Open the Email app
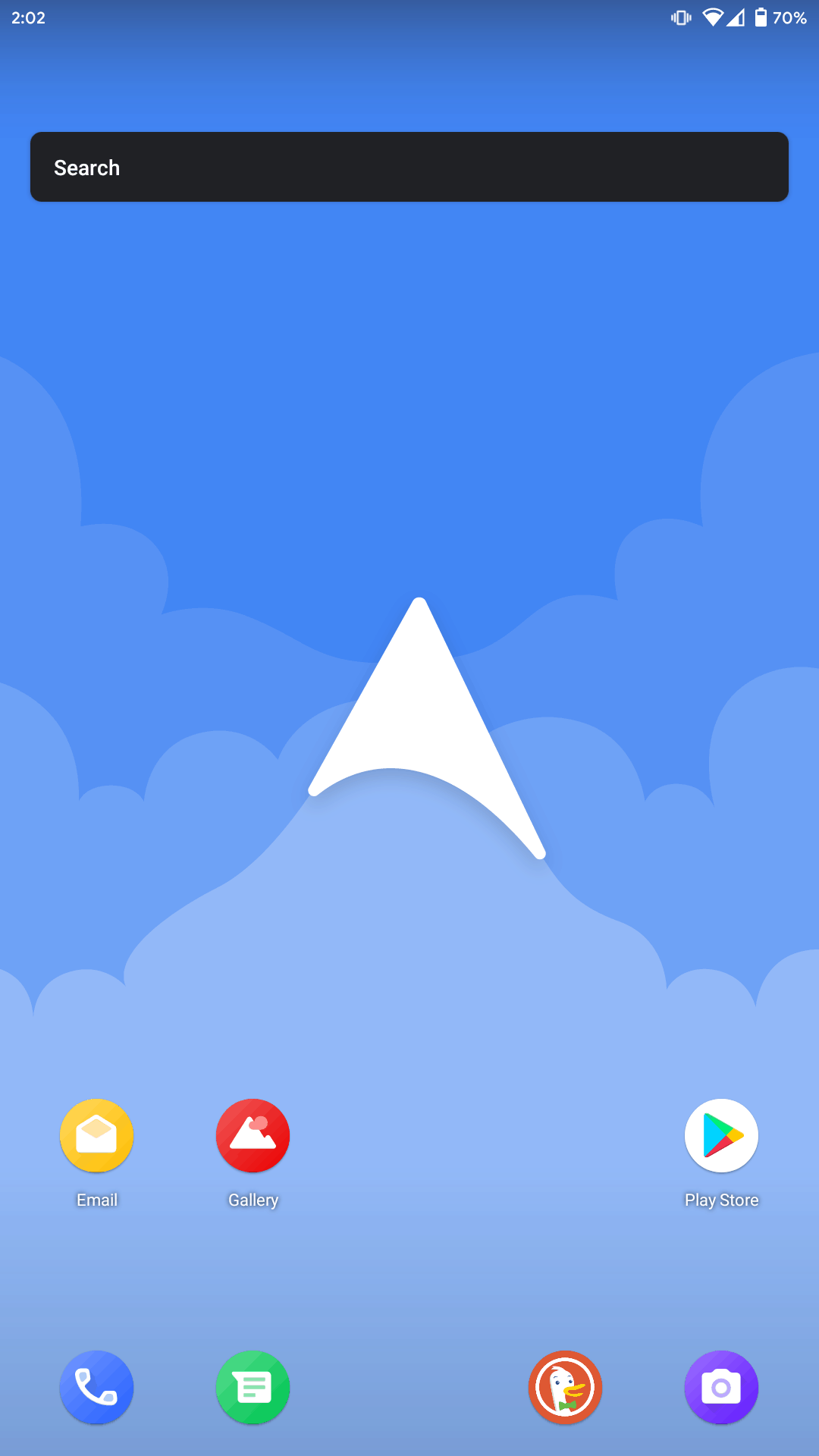819x1456 pixels. [x=97, y=1135]
